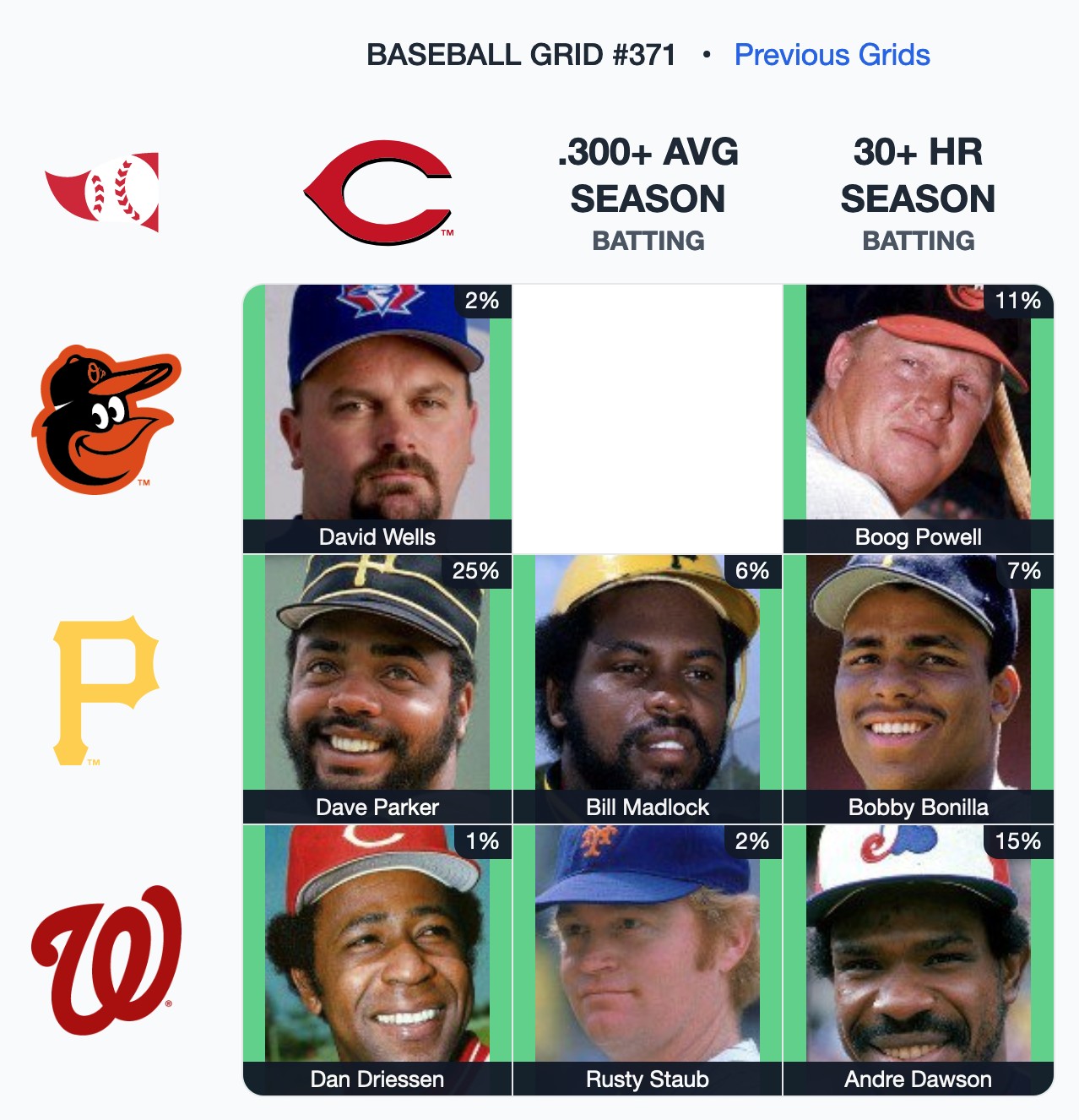Select the Bobby Bonilla cell
Viewport: 1079px width, 1120px height.
pos(918,689)
